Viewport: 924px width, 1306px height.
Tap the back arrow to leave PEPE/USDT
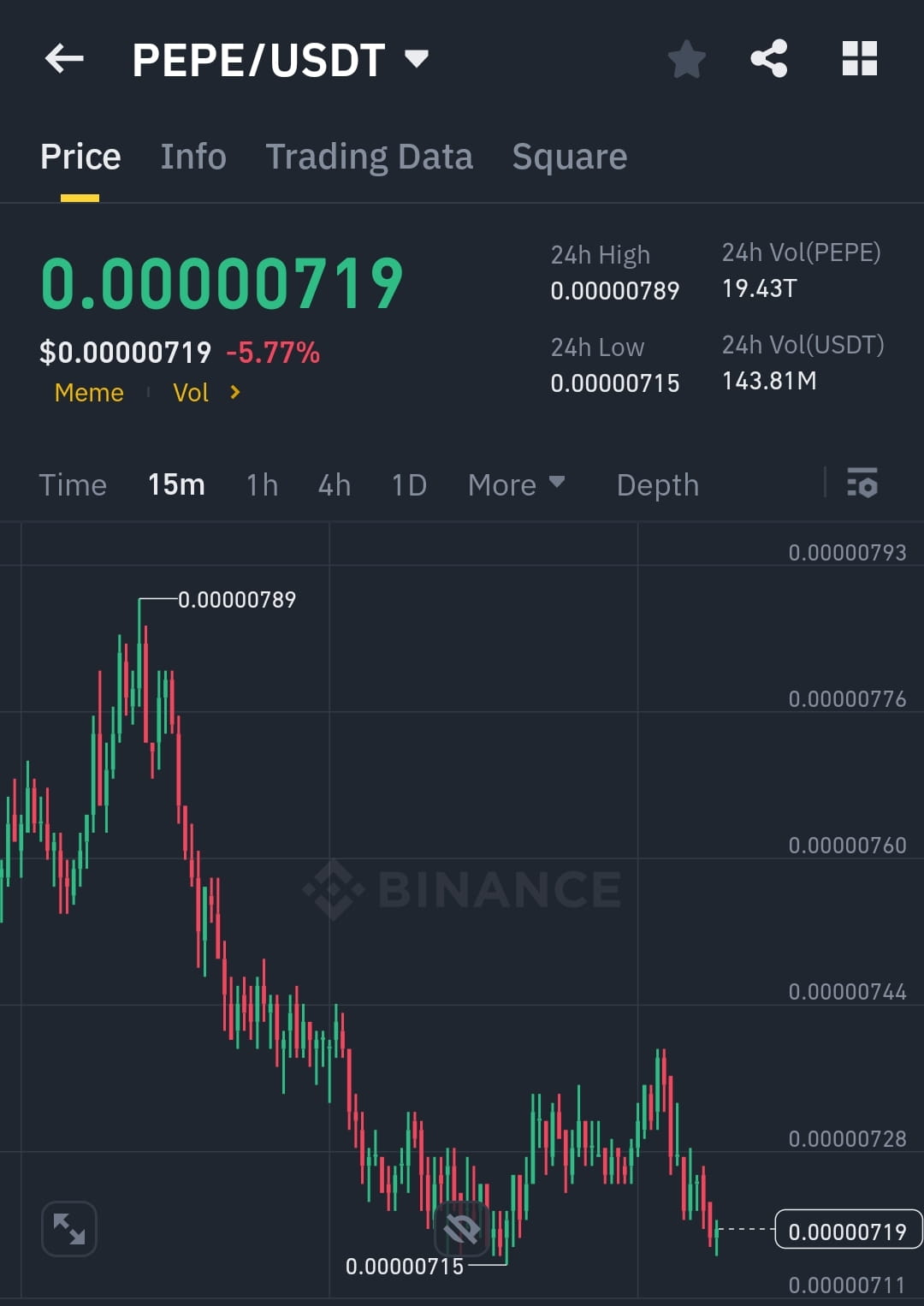coord(65,58)
